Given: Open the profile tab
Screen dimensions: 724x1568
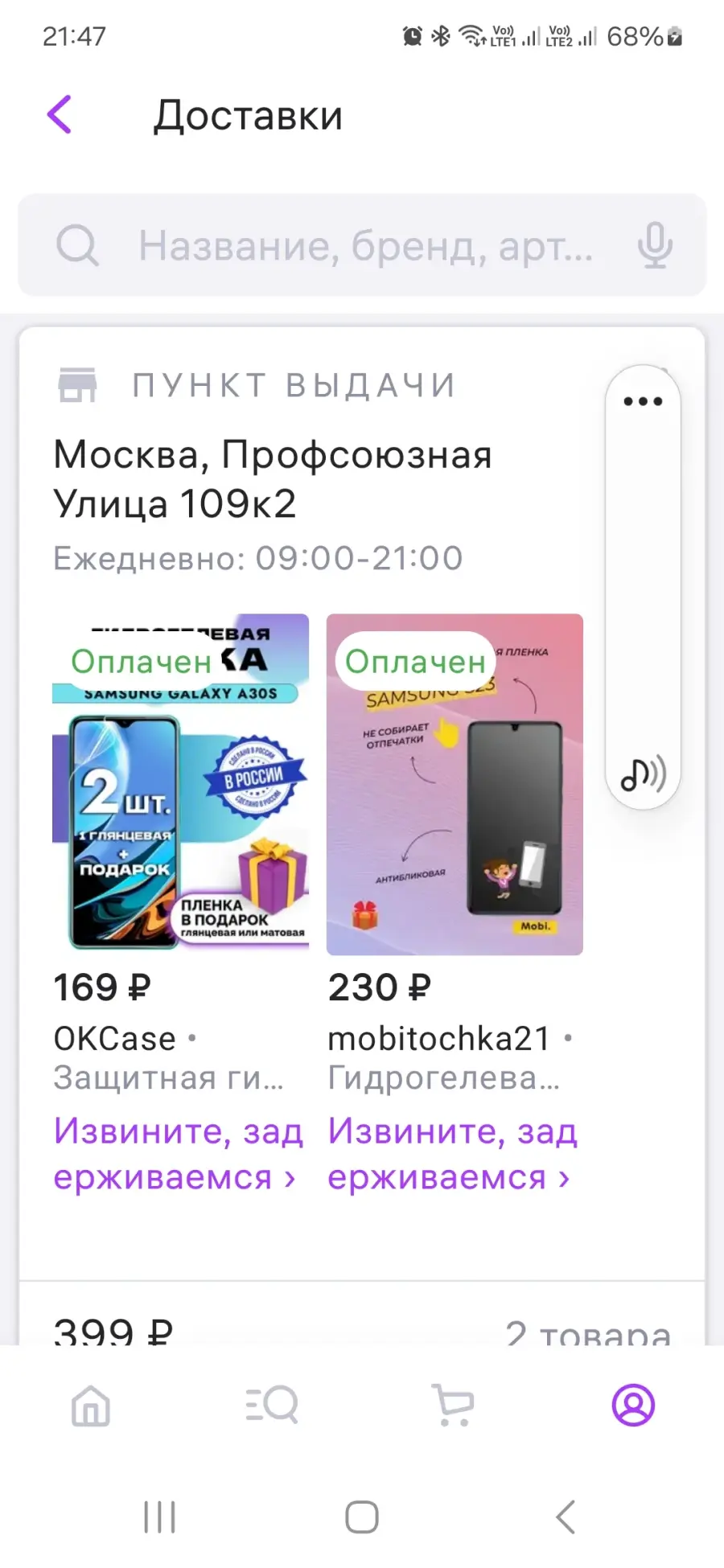Looking at the screenshot, I should click(x=634, y=1406).
